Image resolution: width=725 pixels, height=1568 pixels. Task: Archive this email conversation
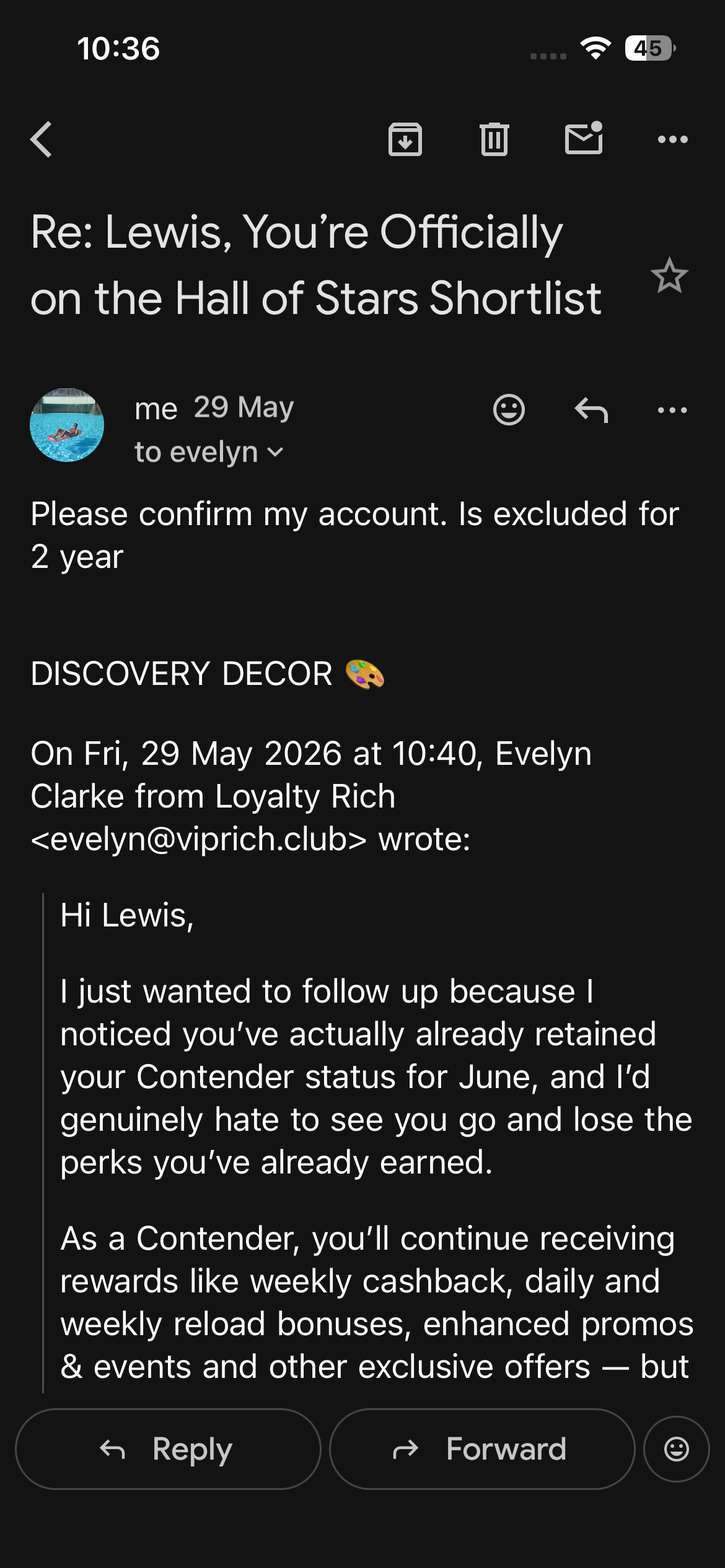pyautogui.click(x=405, y=139)
